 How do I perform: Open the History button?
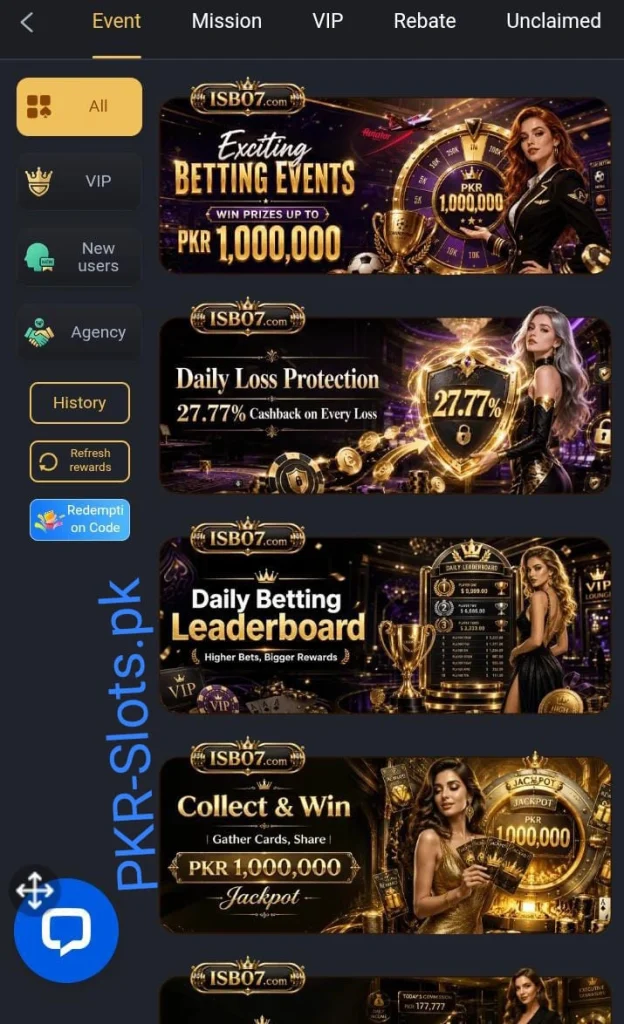coord(80,403)
